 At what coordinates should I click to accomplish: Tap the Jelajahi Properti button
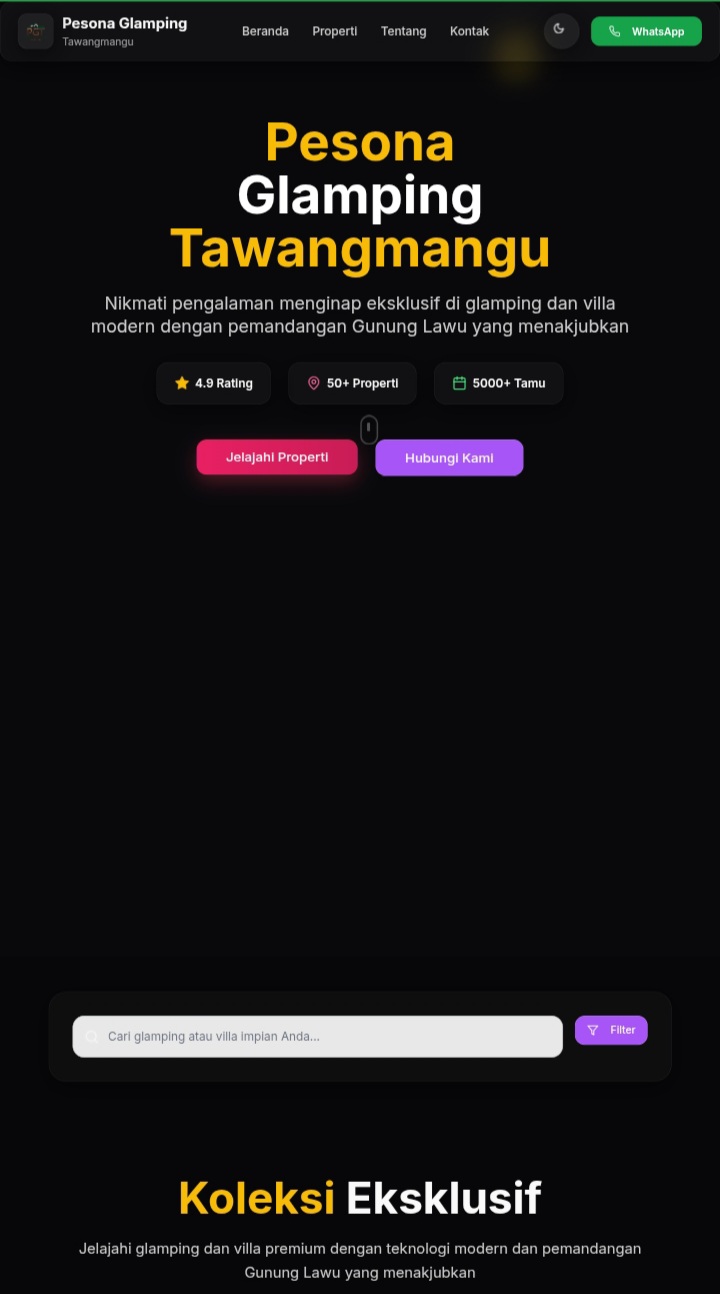(277, 457)
